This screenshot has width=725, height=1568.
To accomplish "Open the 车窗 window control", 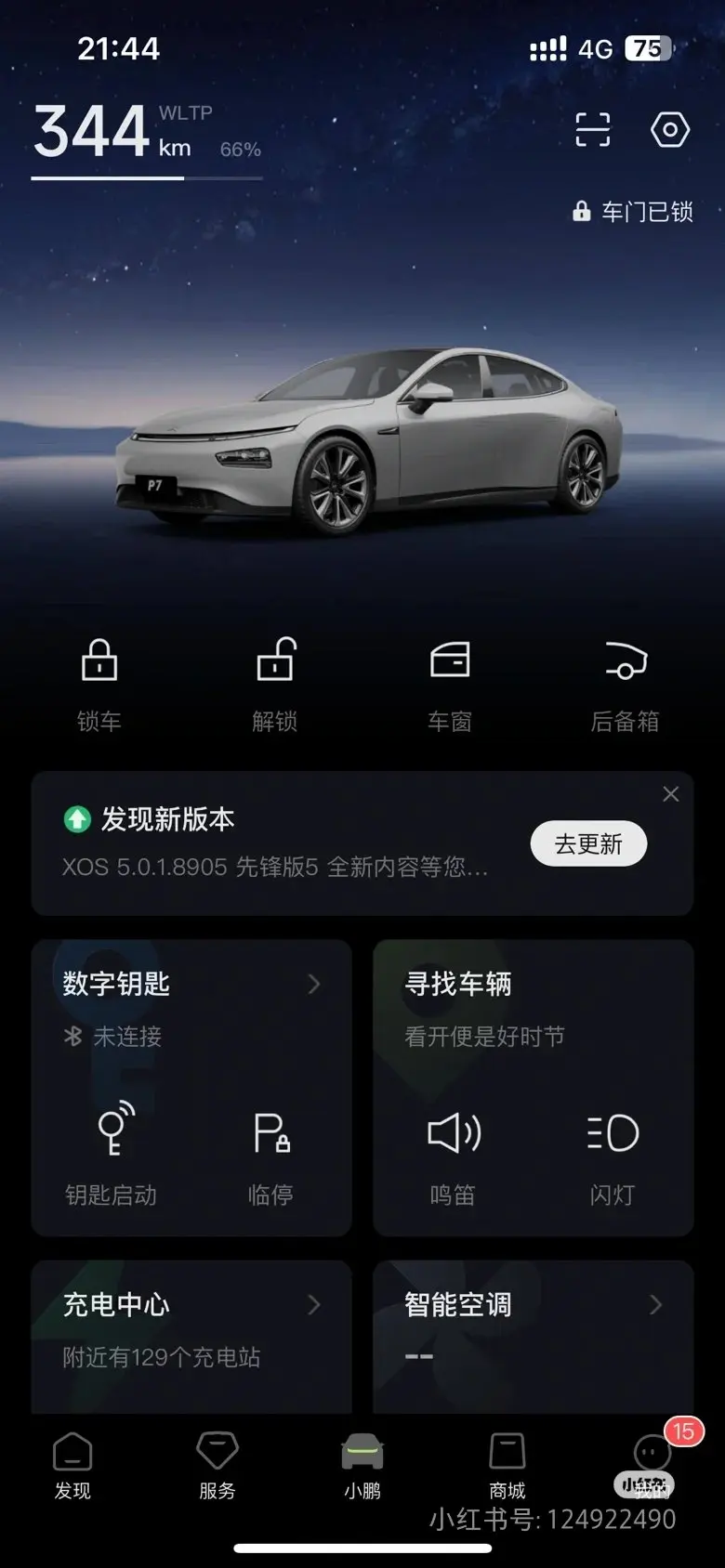I will (x=450, y=686).
